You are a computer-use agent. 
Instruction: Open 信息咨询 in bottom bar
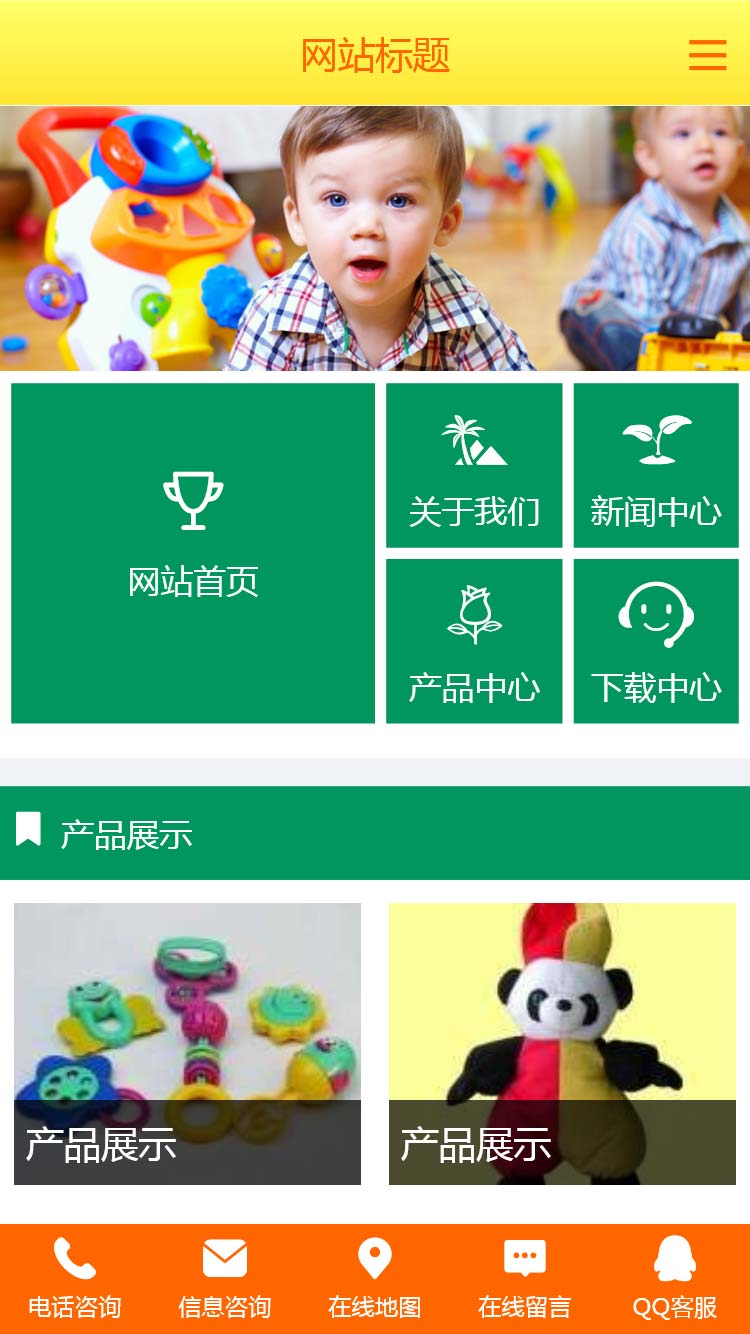point(225,1279)
